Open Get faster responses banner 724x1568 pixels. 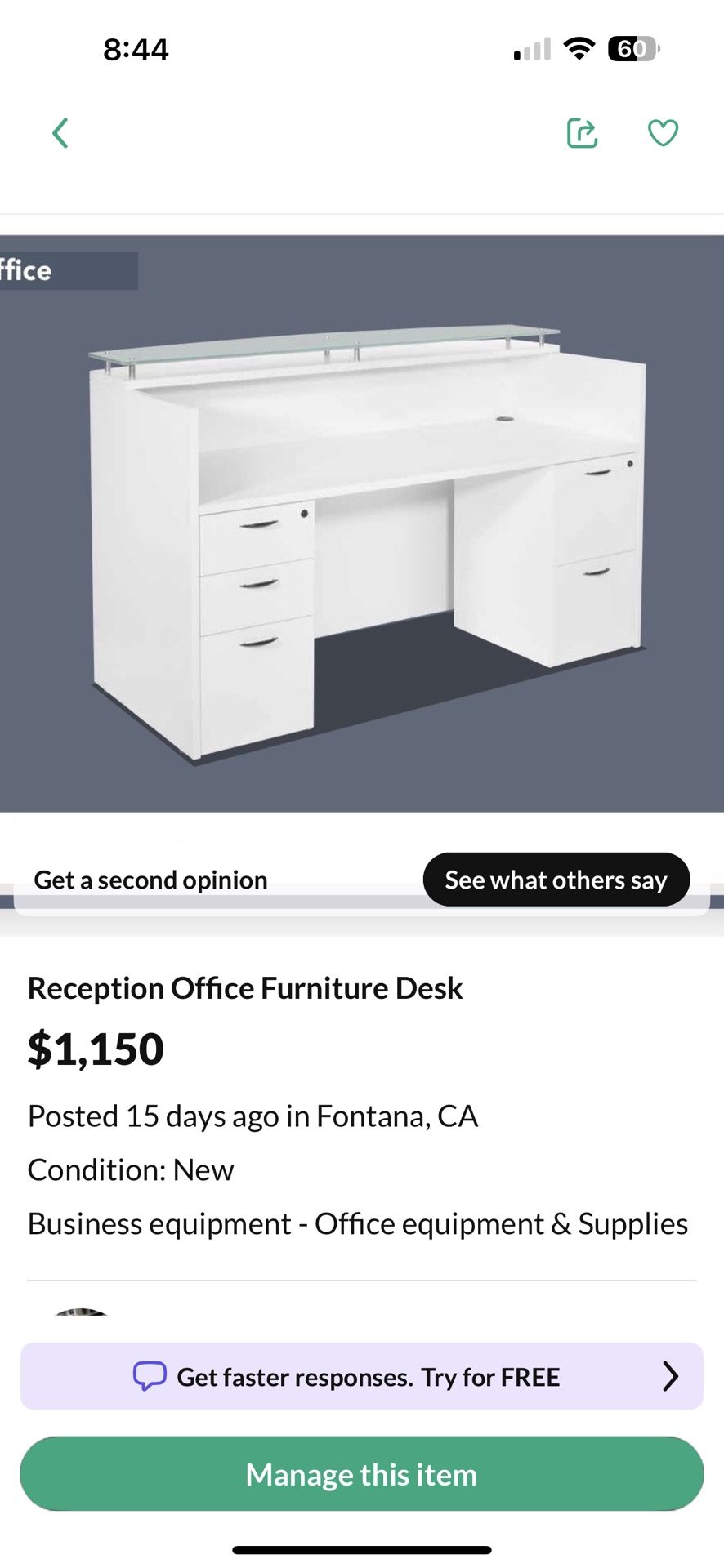click(x=362, y=1376)
